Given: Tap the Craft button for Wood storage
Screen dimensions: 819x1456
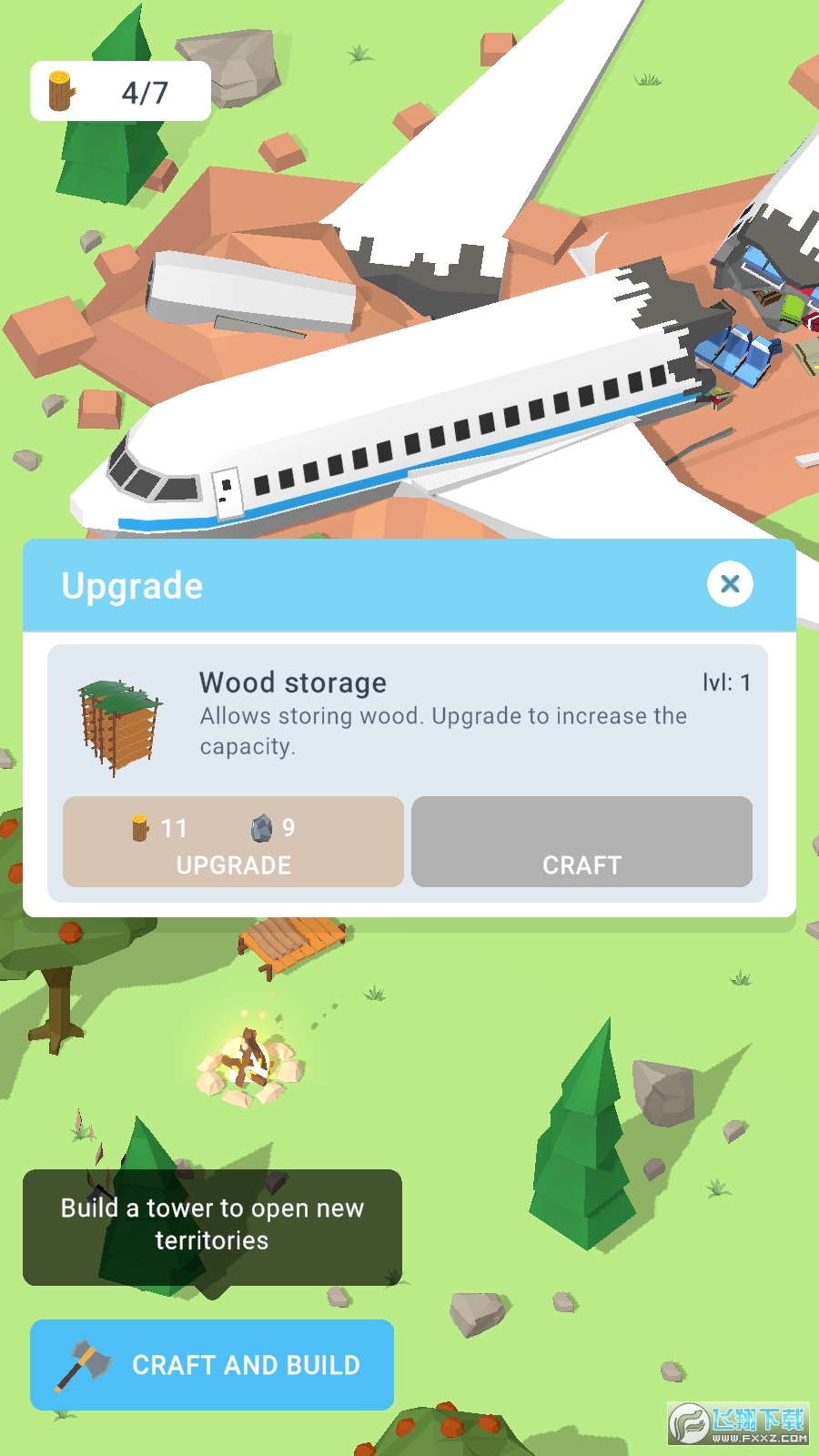Looking at the screenshot, I should coord(581,843).
